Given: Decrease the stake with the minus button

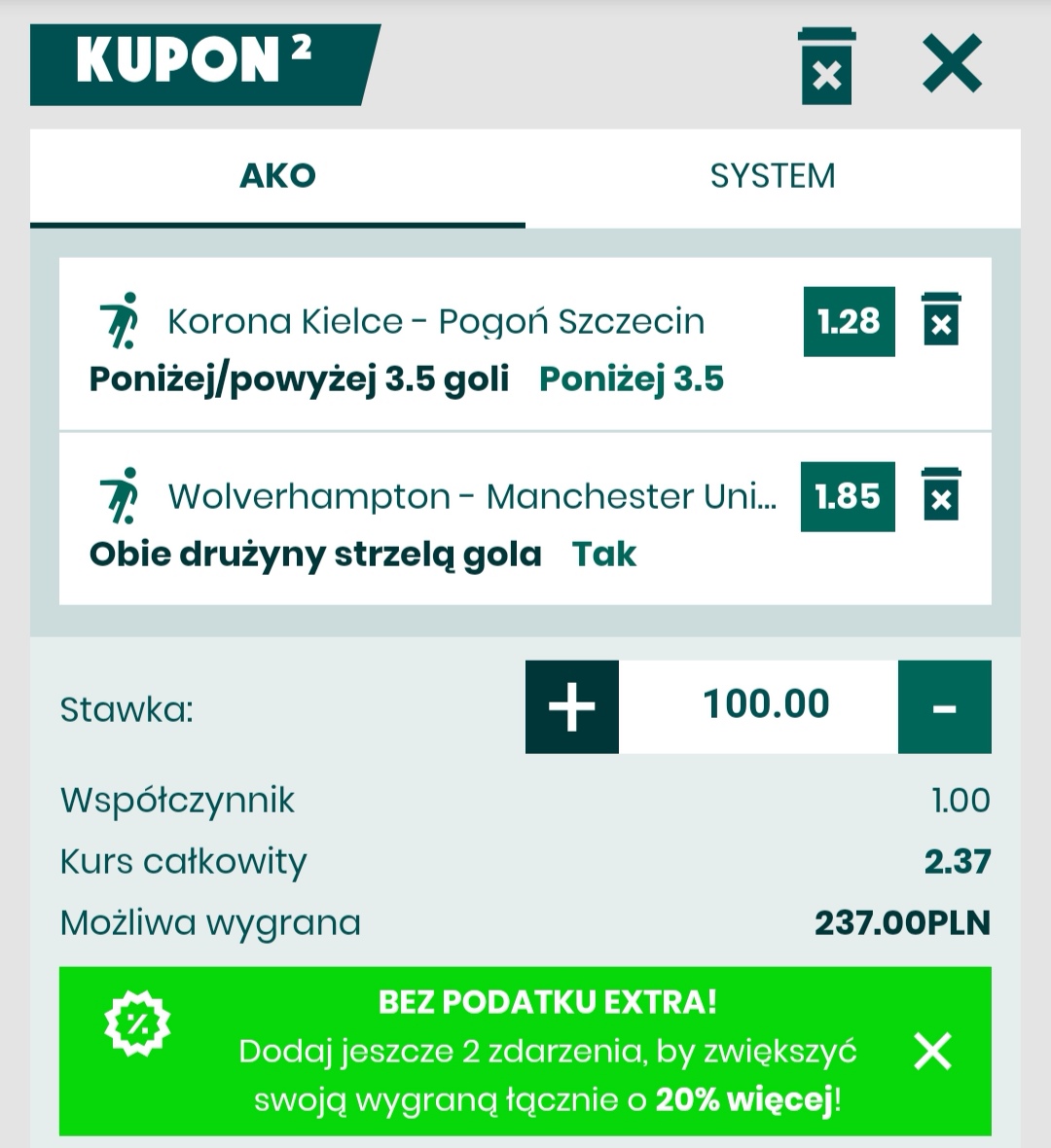Looking at the screenshot, I should [x=944, y=706].
